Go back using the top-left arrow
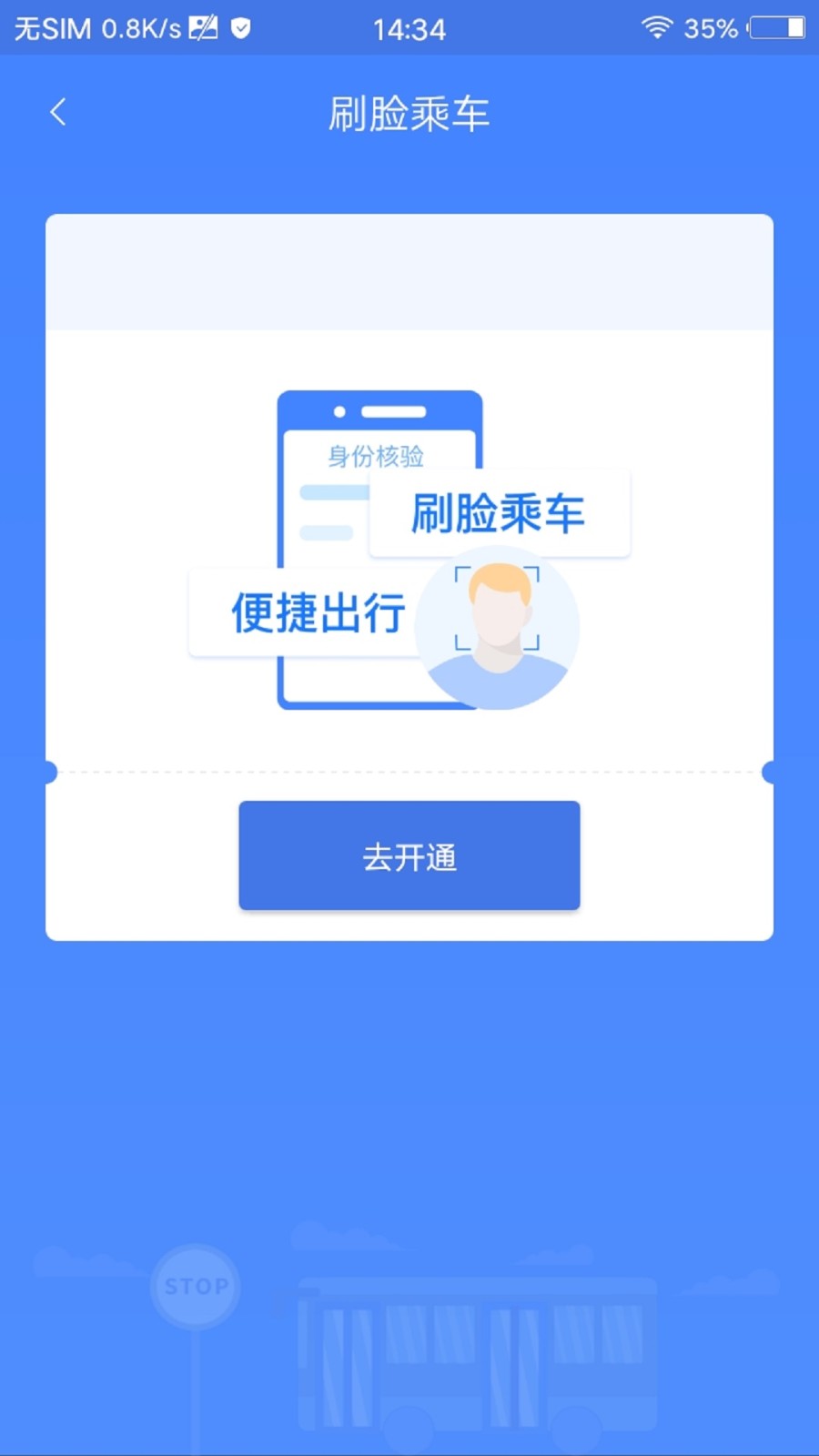The width and height of the screenshot is (819, 1456). click(x=58, y=112)
